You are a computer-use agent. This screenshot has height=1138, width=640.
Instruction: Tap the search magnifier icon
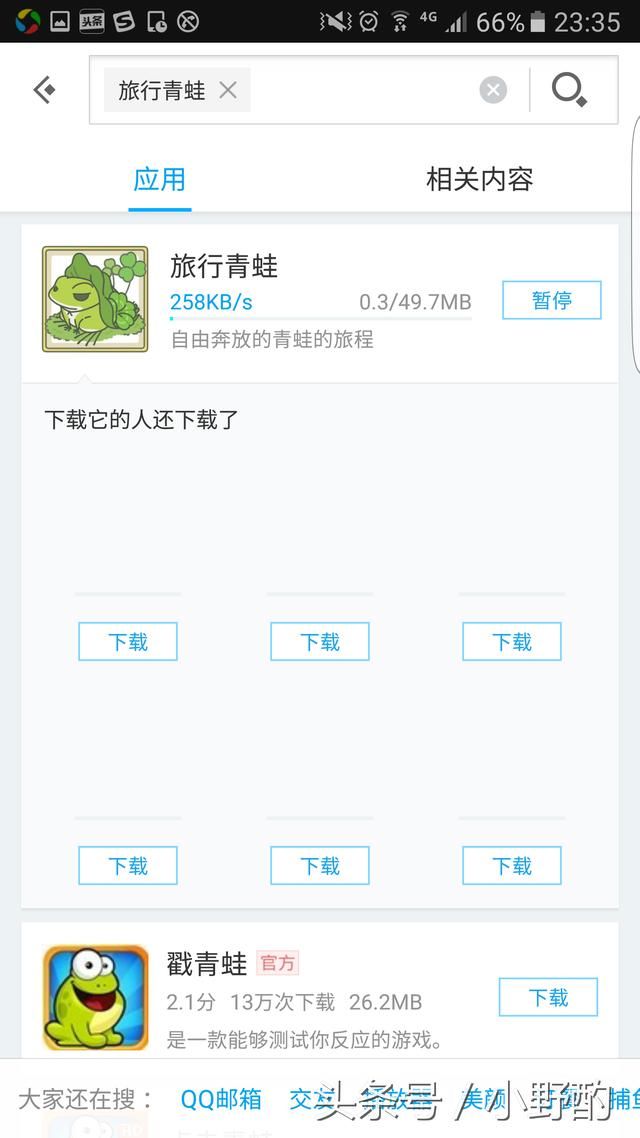point(570,90)
